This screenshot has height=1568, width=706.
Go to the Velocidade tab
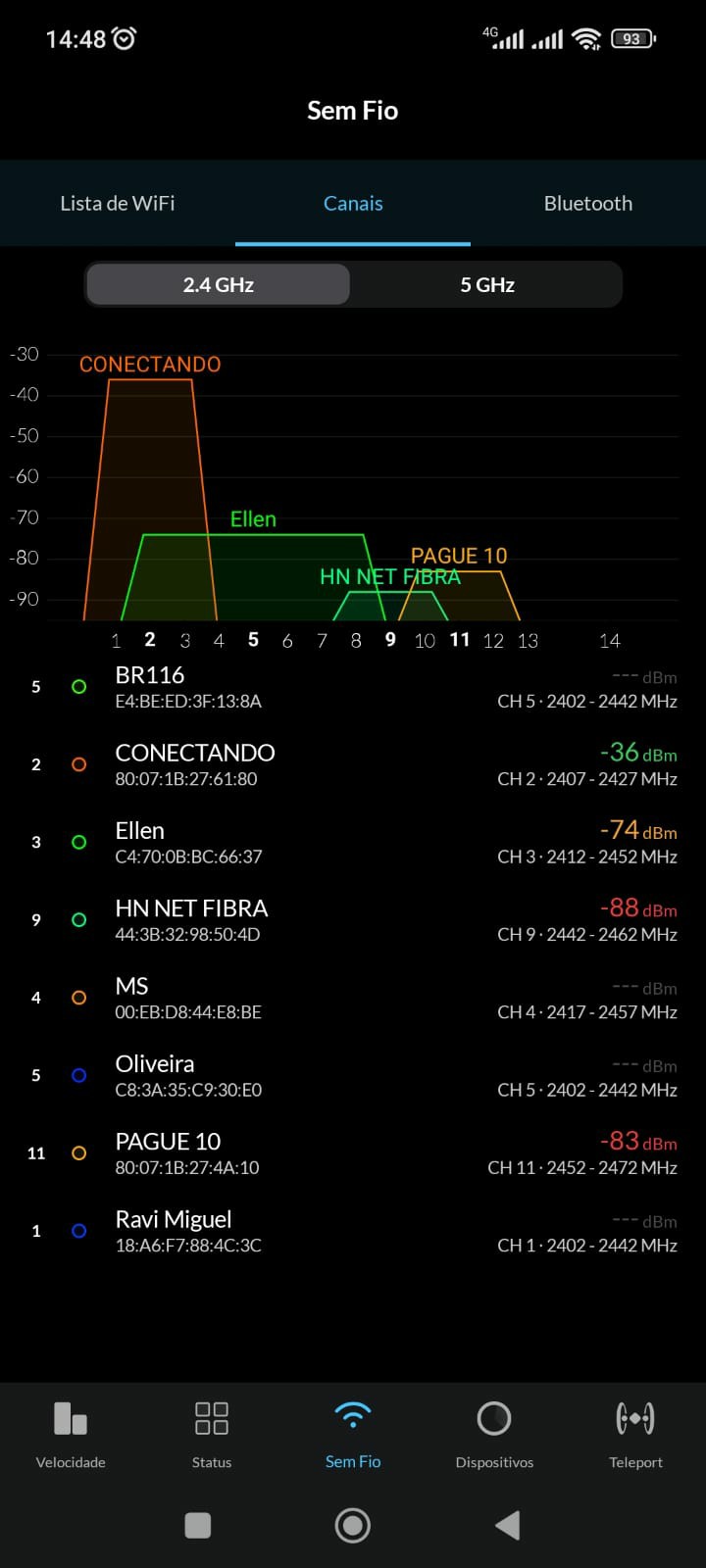tap(71, 1435)
